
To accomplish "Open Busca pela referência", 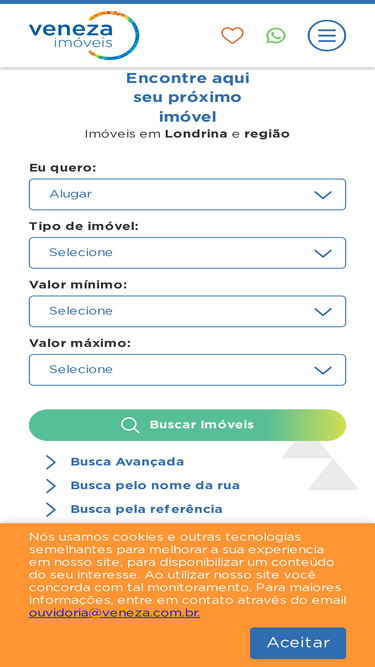I will [x=146, y=509].
